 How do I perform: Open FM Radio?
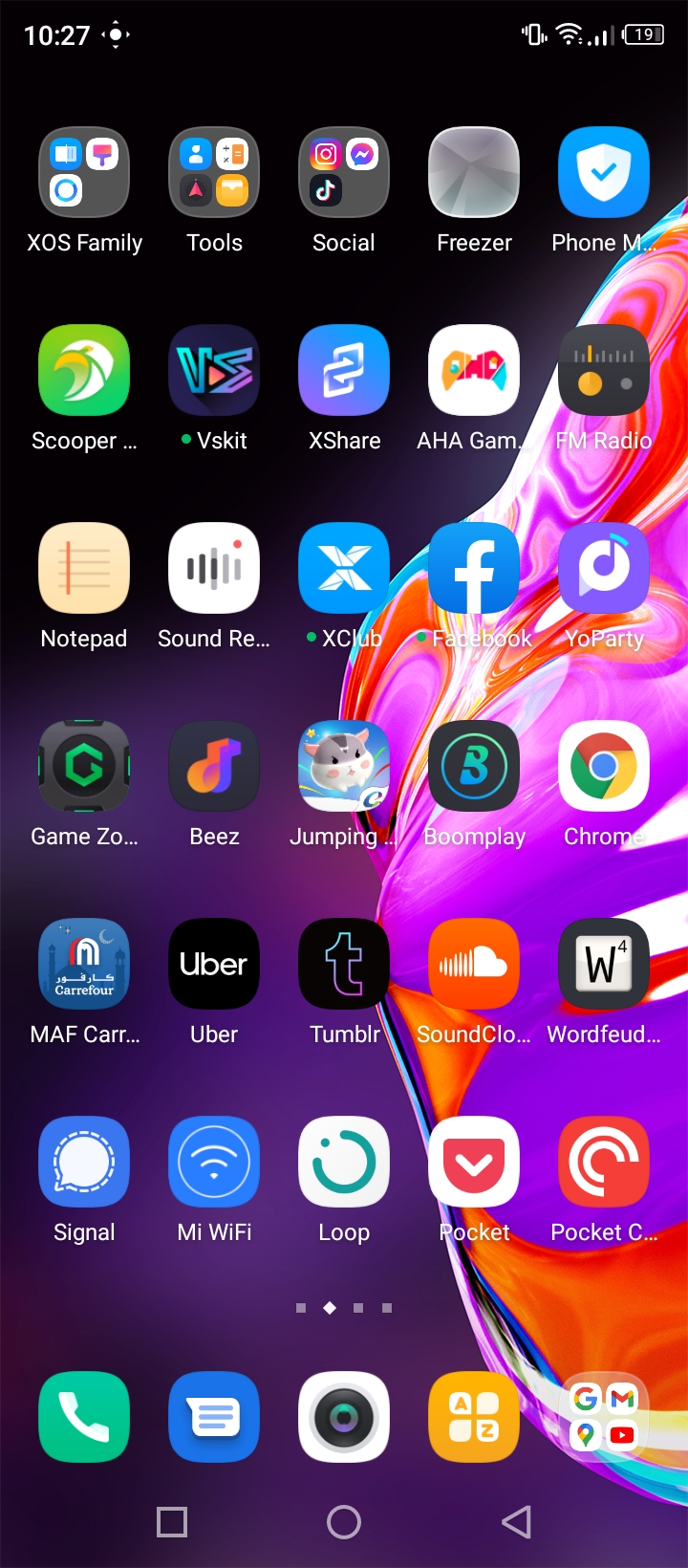click(604, 371)
